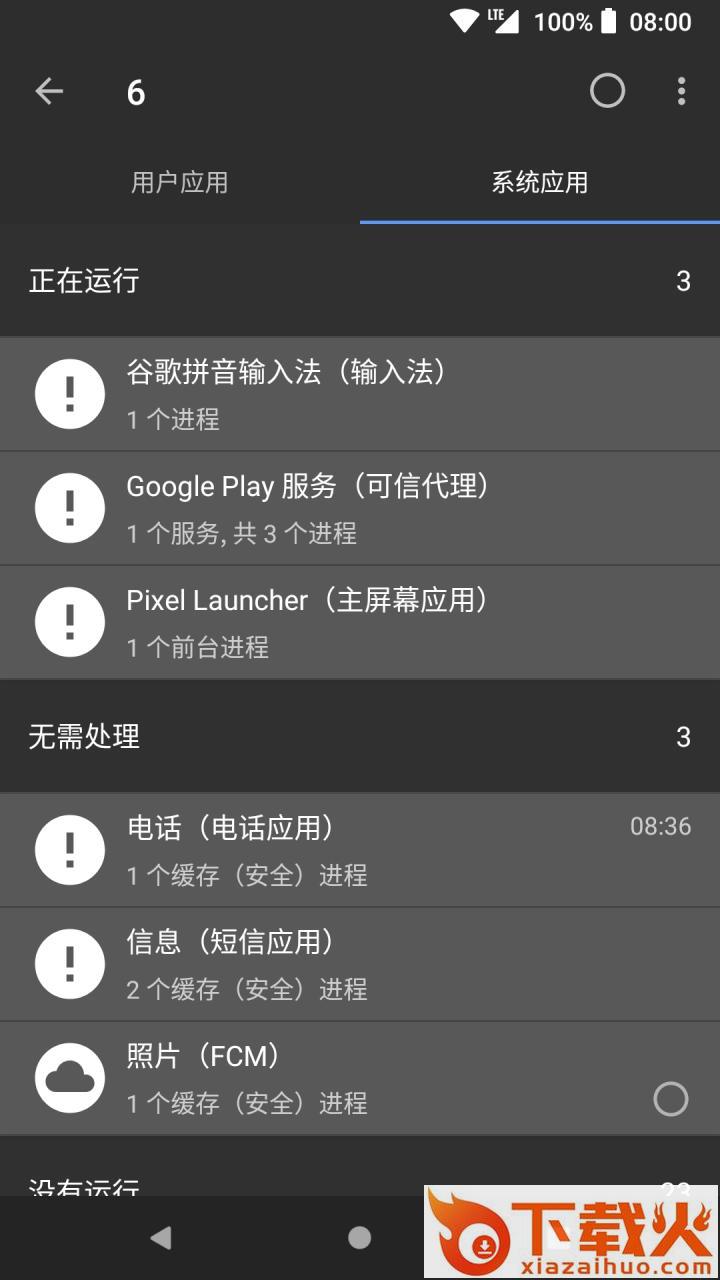Open the circular scan icon in toolbar
720x1280 pixels.
pos(606,91)
